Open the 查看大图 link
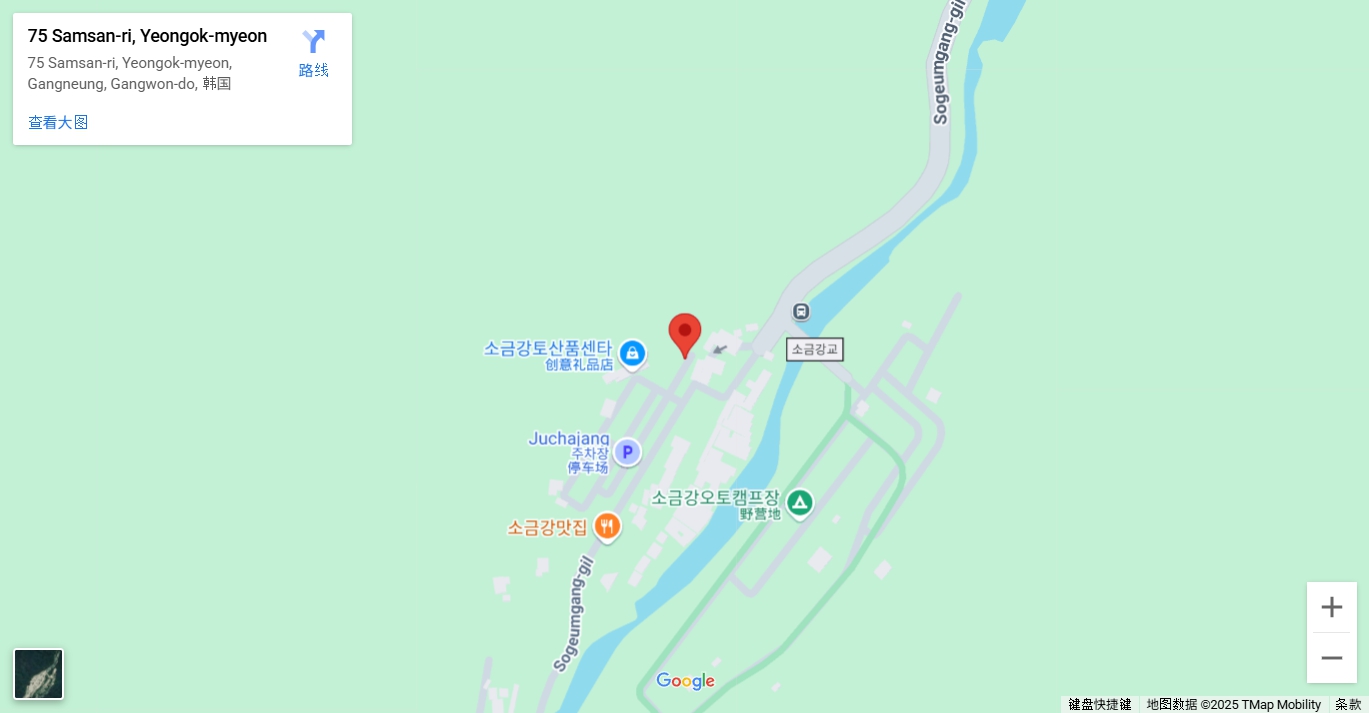 [58, 122]
